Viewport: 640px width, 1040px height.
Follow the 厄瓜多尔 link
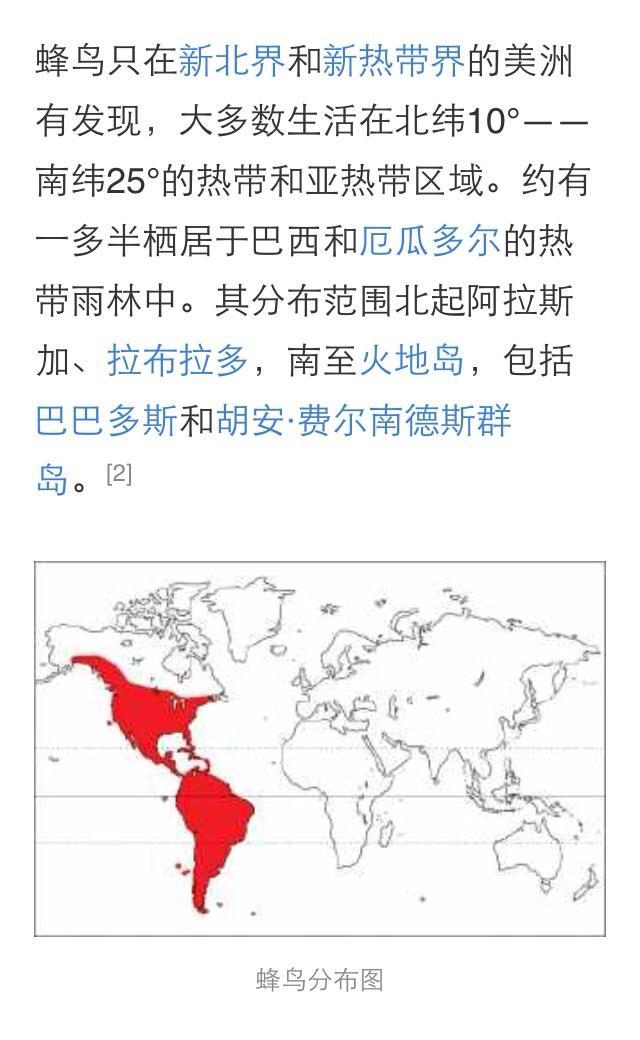(430, 241)
